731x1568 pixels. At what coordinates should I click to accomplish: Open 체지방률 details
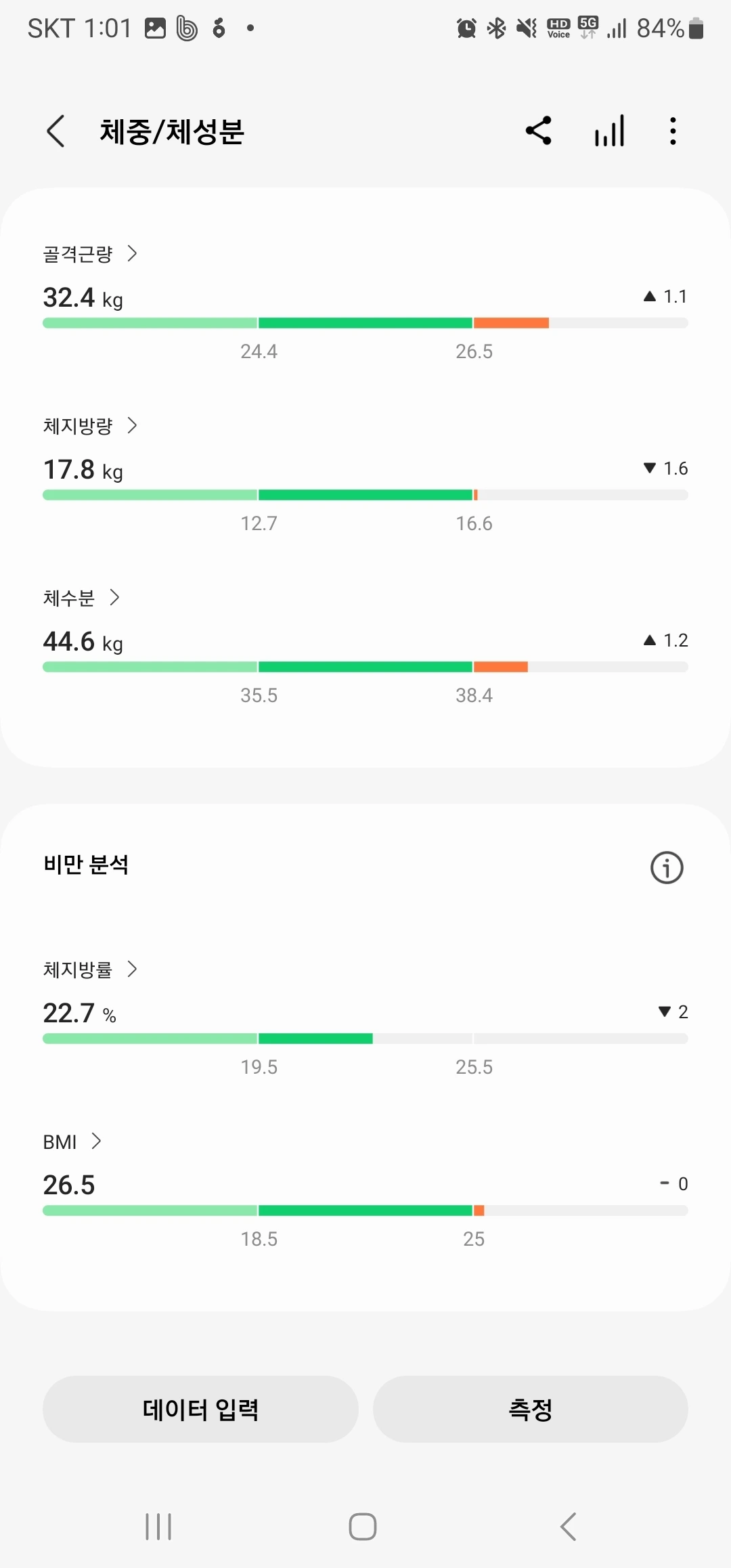pos(90,970)
